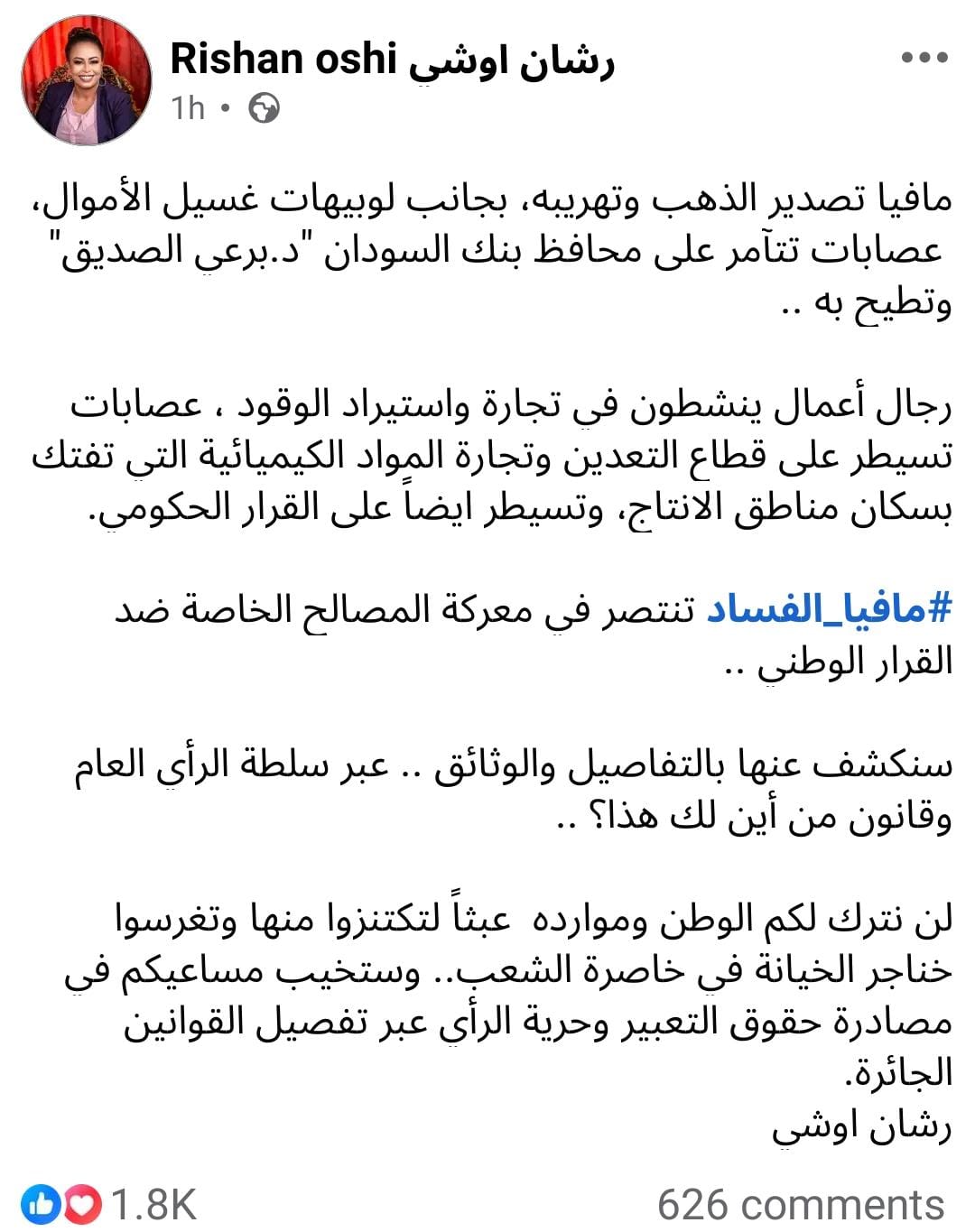975x1232 pixels.
Task: View the 1.8K reactions list
Action: [113, 1204]
